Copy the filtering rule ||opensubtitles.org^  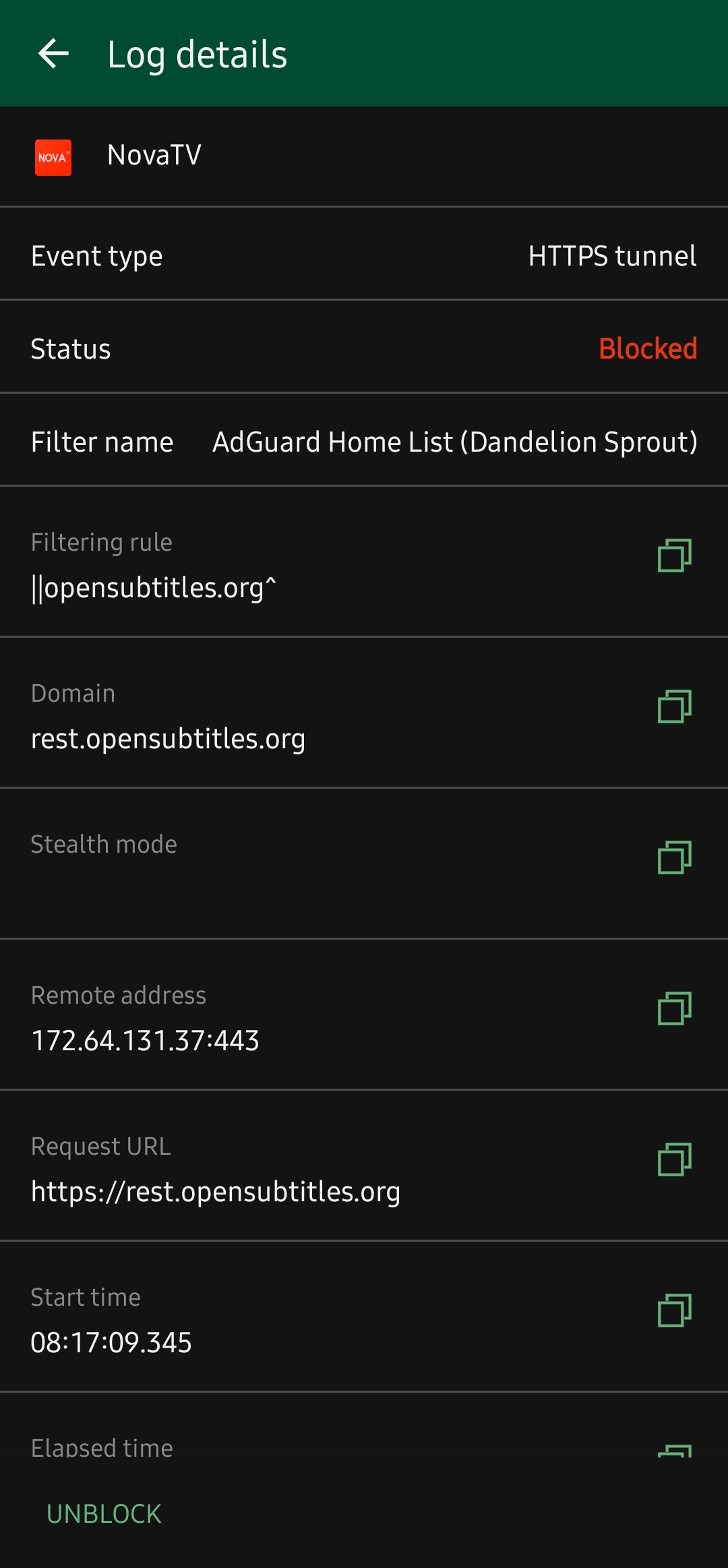pyautogui.click(x=675, y=555)
